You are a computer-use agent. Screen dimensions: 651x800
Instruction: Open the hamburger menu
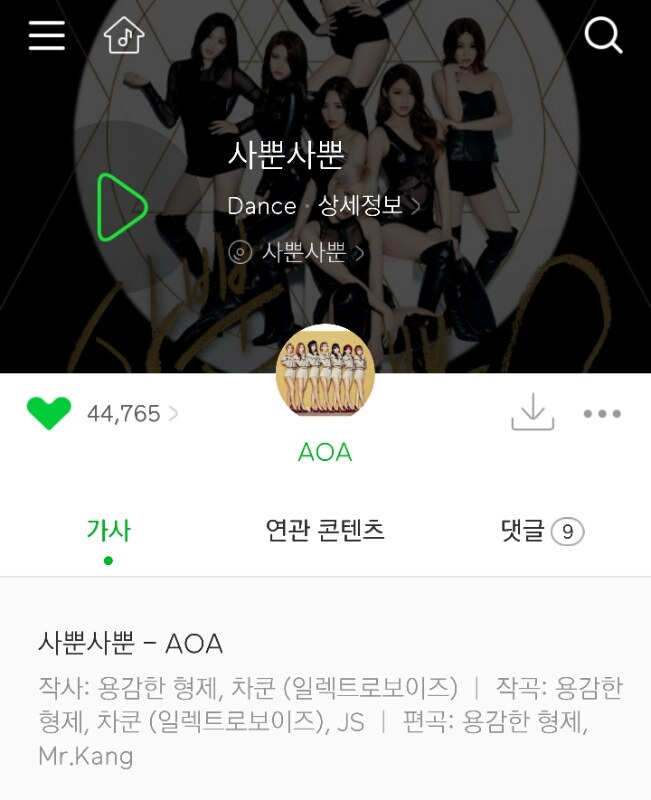47,36
